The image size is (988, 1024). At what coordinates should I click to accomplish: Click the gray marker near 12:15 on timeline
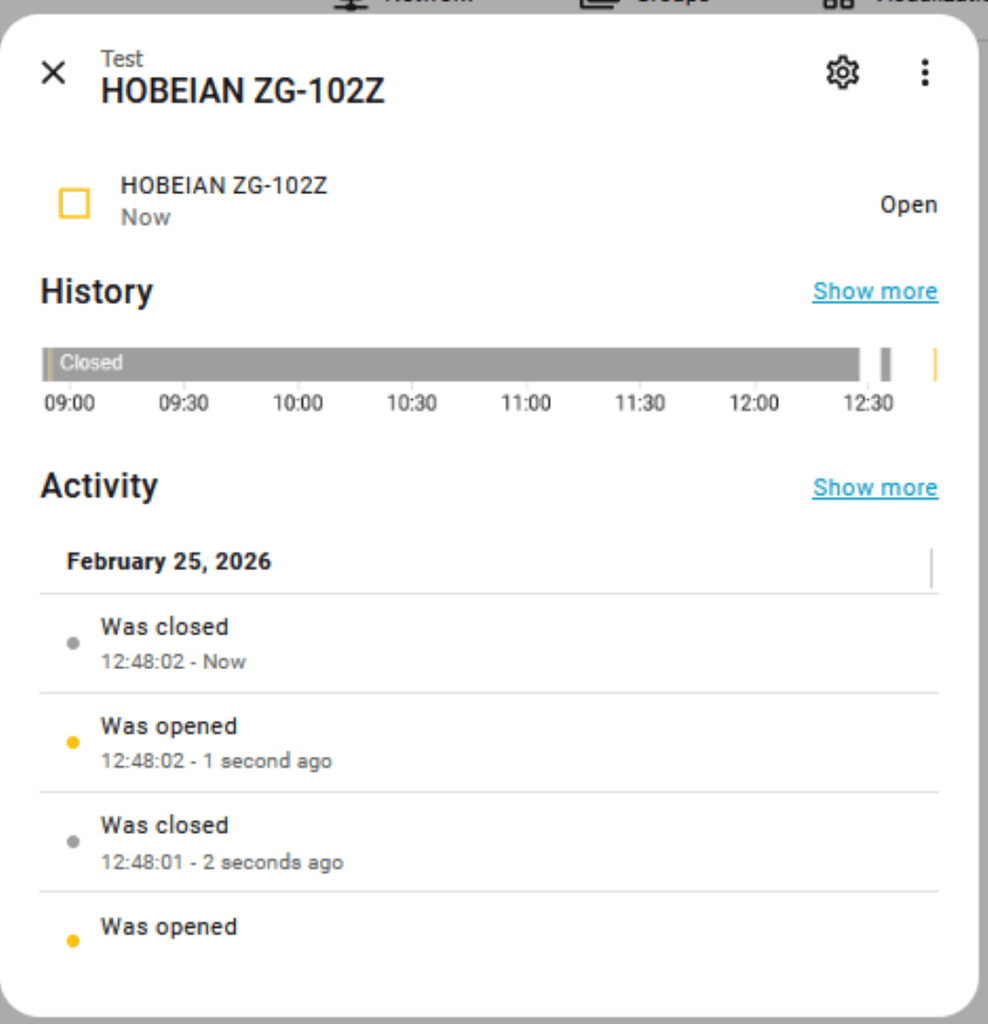click(884, 363)
